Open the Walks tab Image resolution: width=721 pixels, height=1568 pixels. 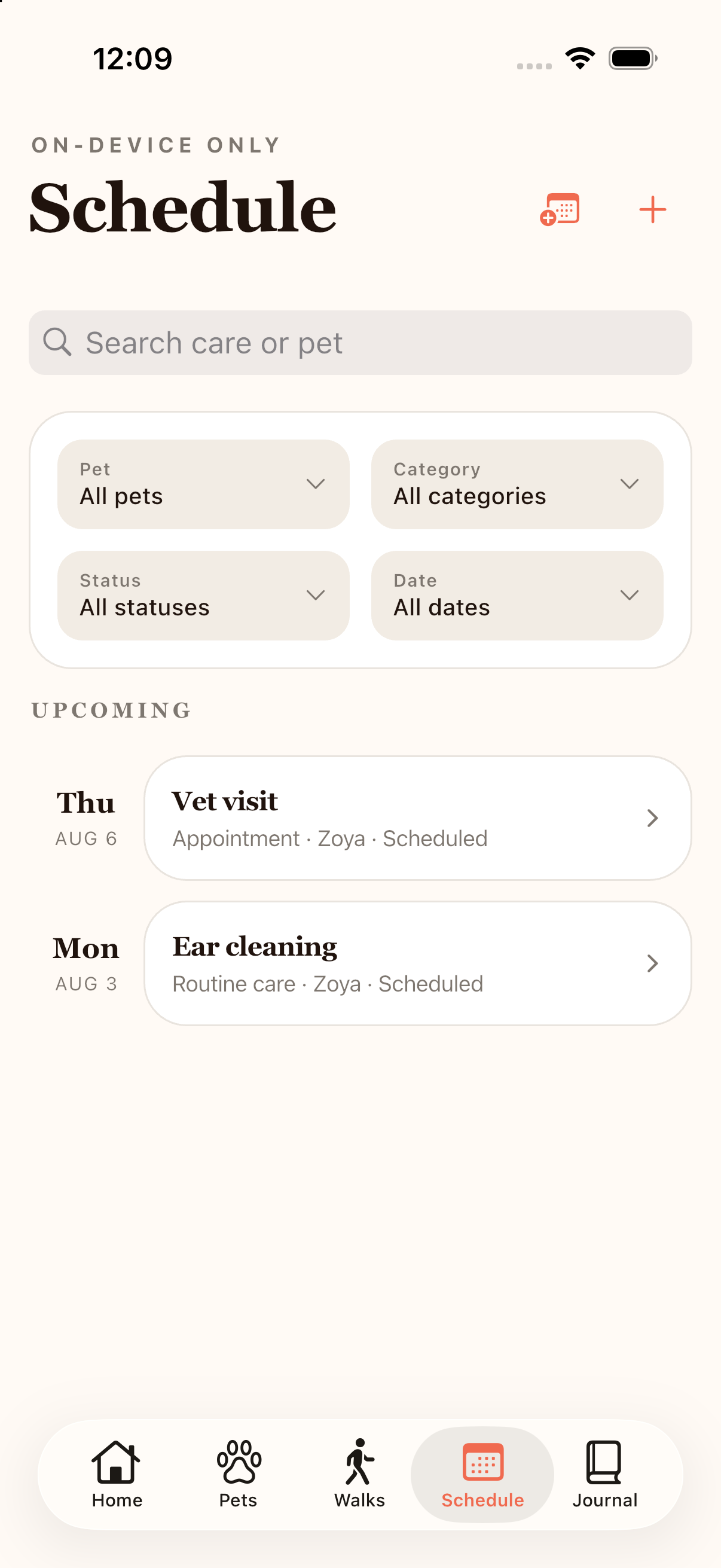359,1474
